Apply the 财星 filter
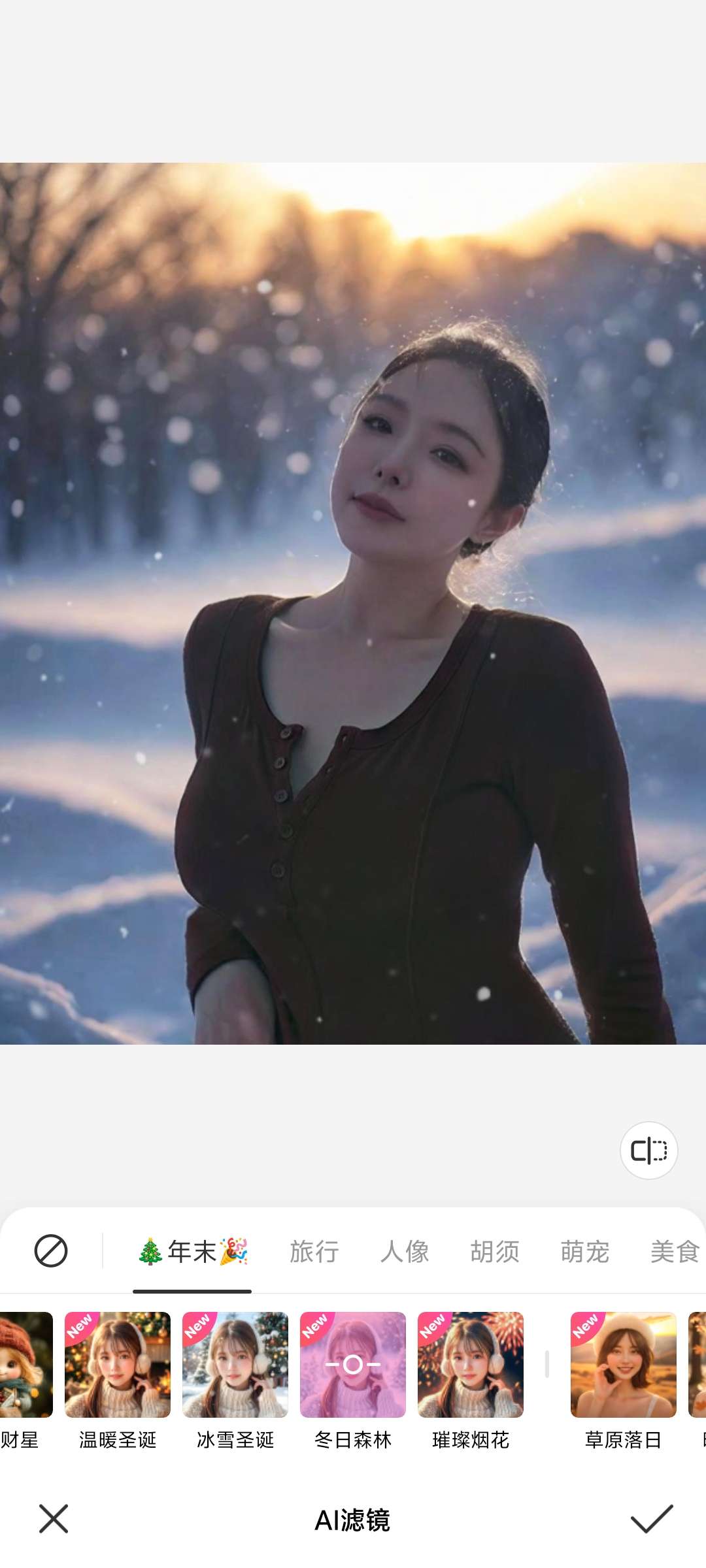 click(25, 1365)
